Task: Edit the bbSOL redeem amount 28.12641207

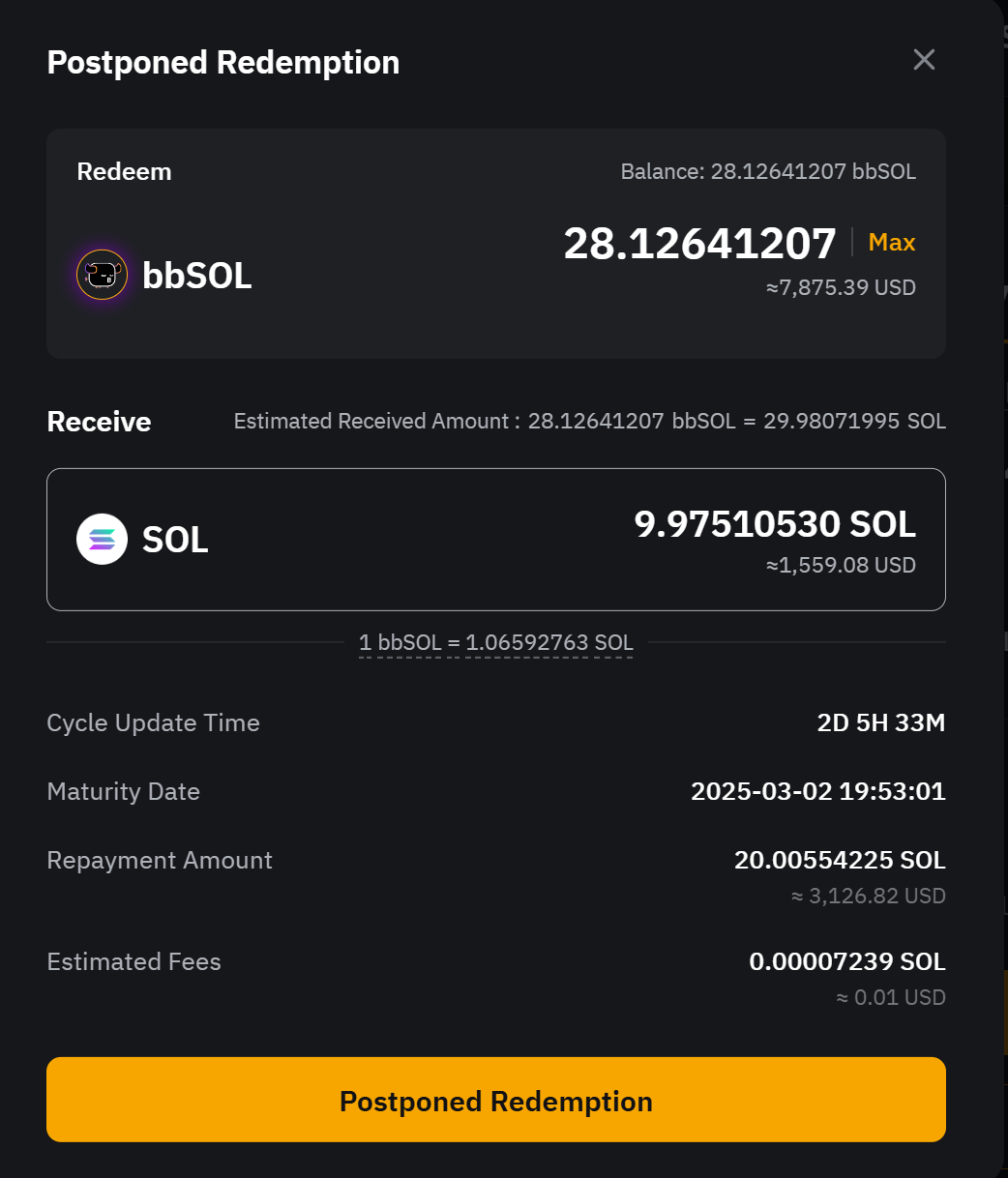Action: coord(699,244)
